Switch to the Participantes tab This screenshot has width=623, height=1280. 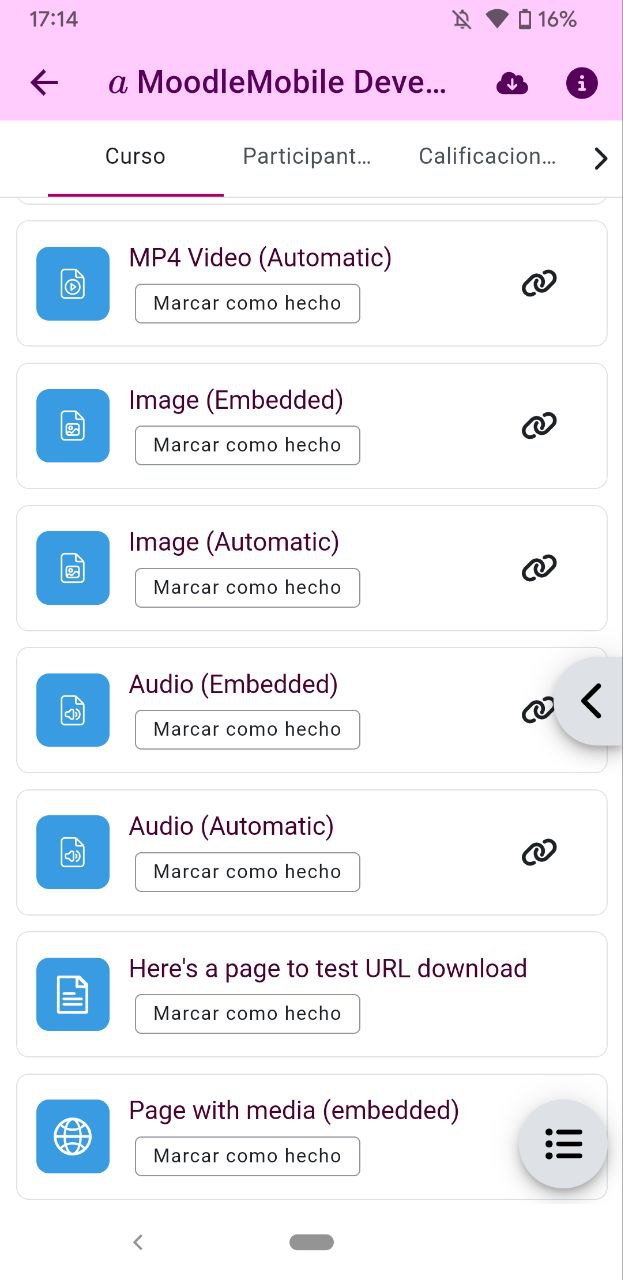pos(307,156)
